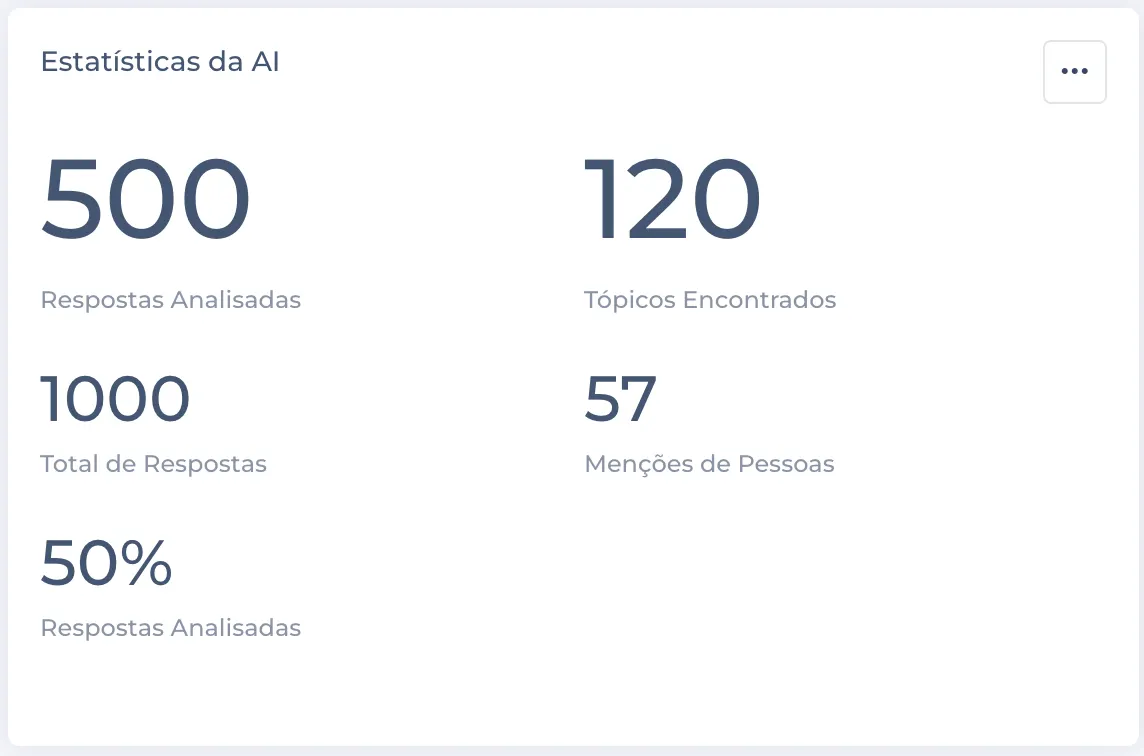Open the three-dot menu on Estatísticas da AI
This screenshot has height=756, width=1144.
point(1074,72)
